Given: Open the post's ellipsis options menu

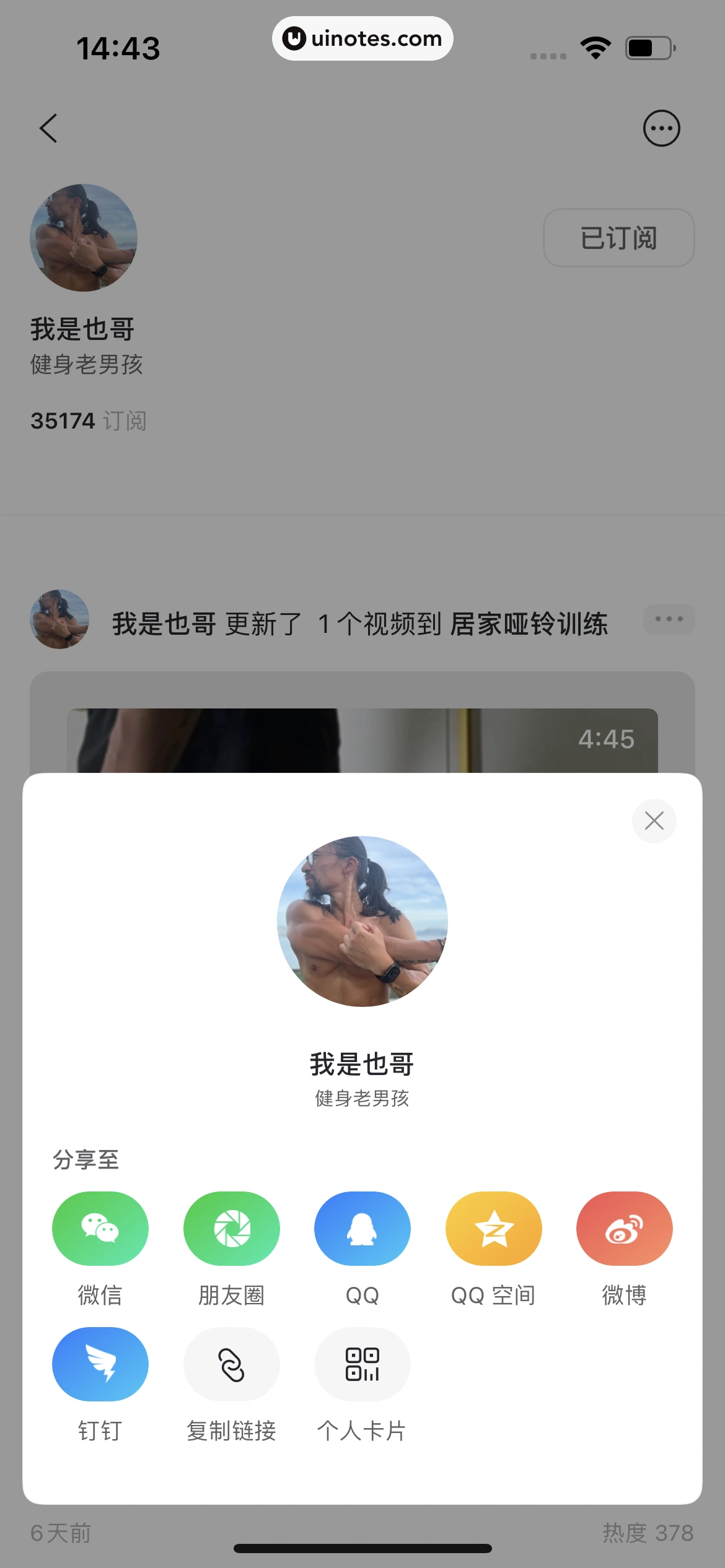Looking at the screenshot, I should (668, 619).
